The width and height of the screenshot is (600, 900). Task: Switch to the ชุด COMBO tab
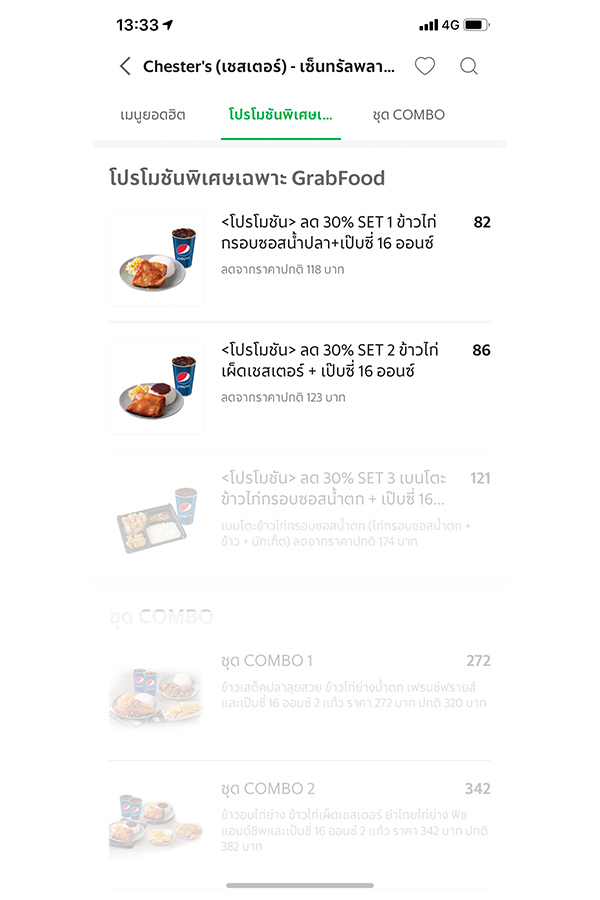coord(408,115)
